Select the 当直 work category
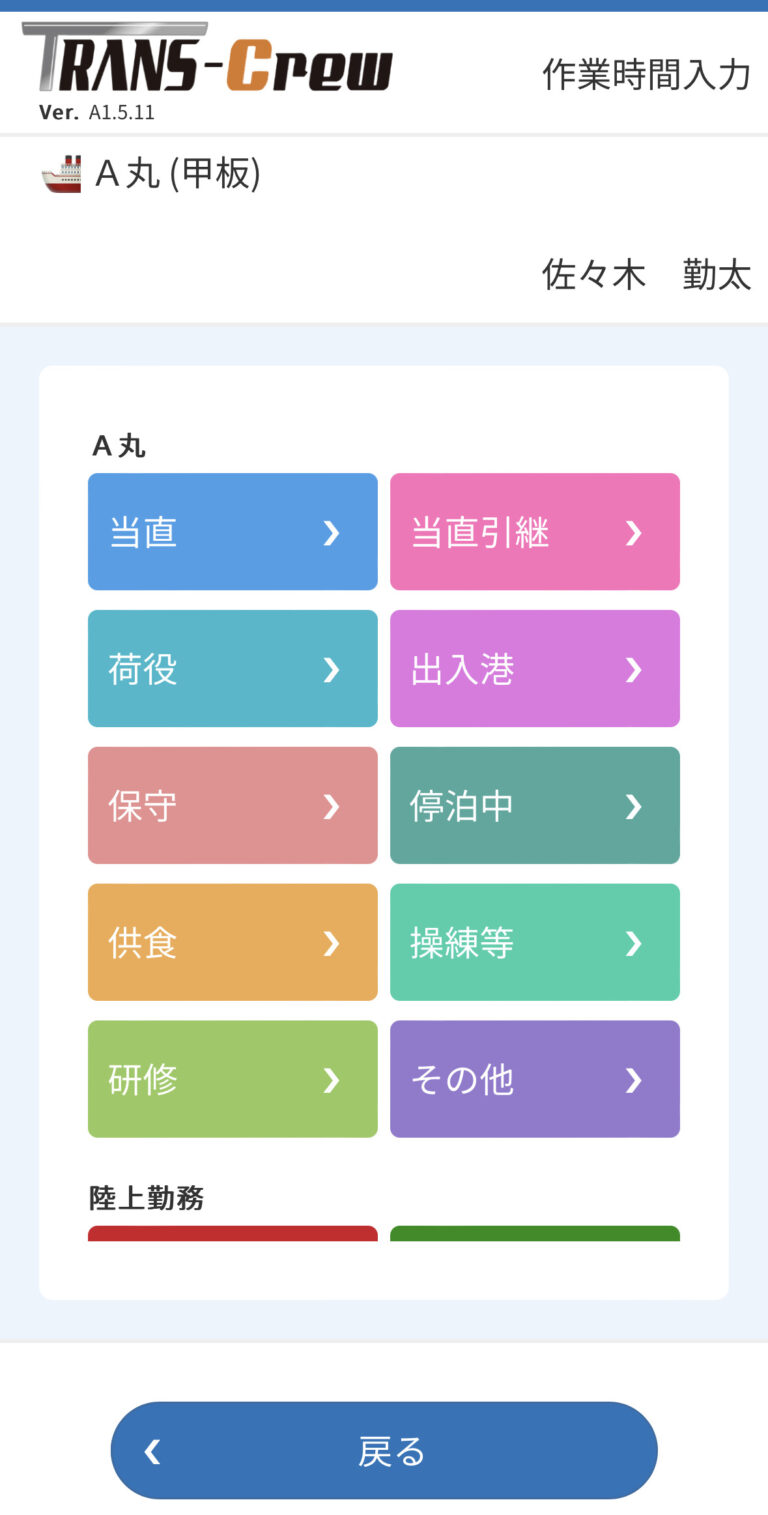Image resolution: width=768 pixels, height=1515 pixels. [x=232, y=532]
